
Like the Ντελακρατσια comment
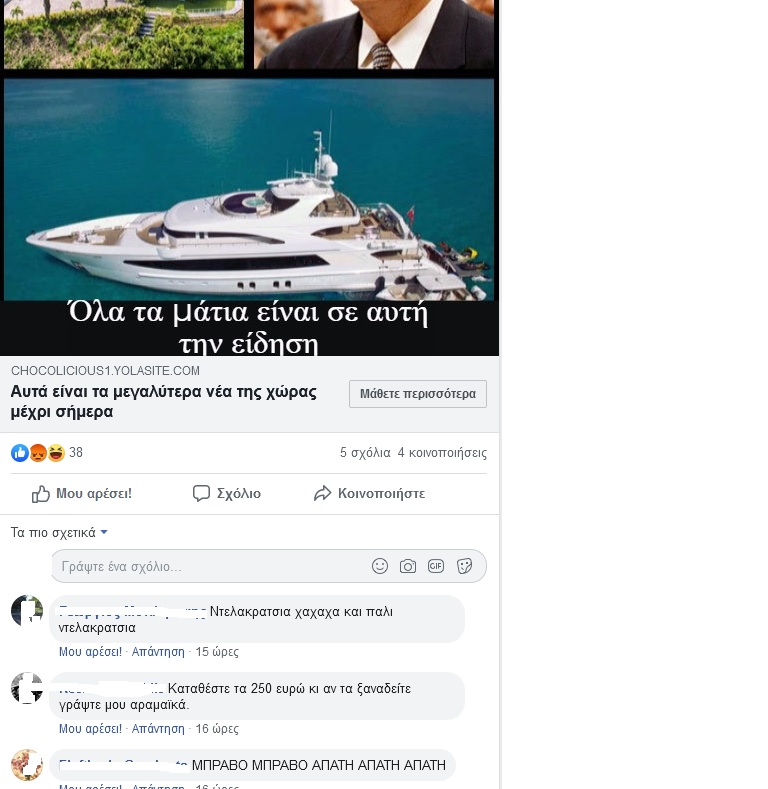coord(90,652)
